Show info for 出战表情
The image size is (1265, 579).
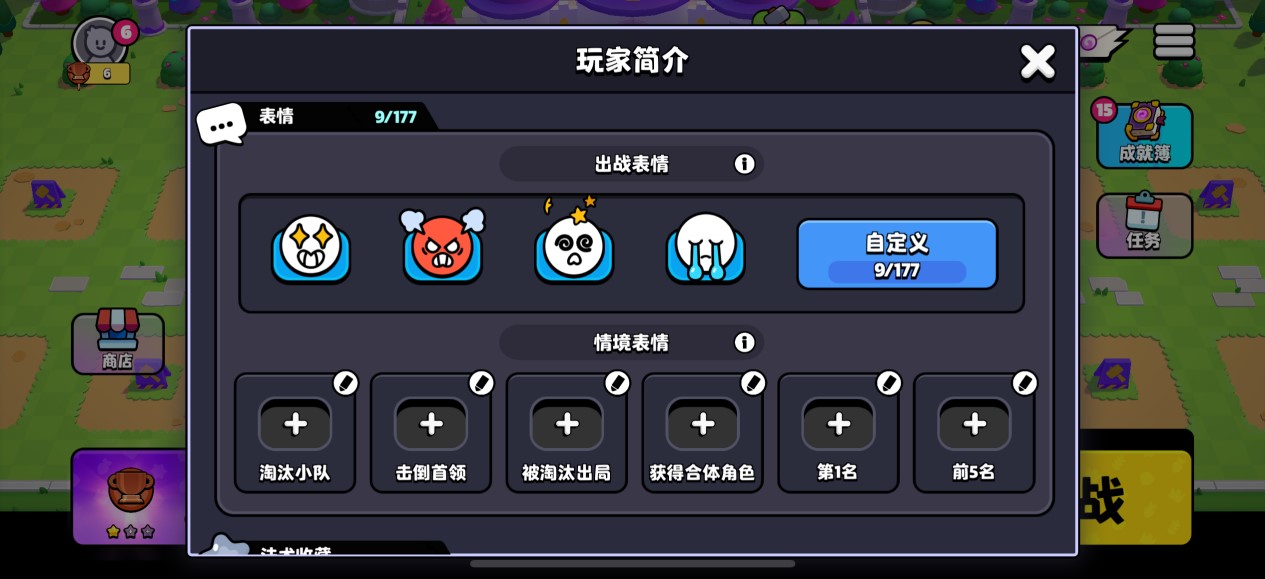click(x=744, y=164)
